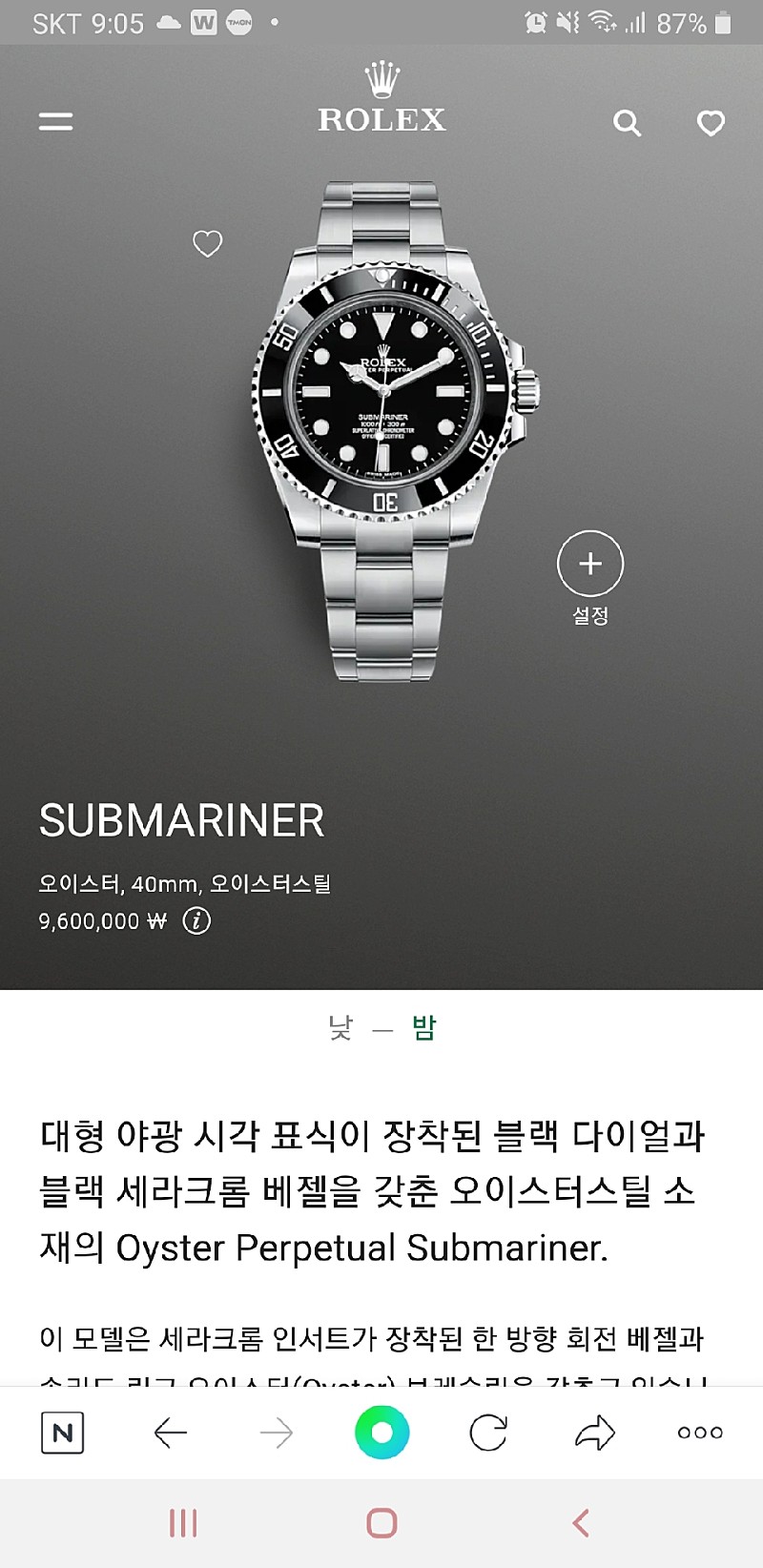The image size is (763, 1568).
Task: Add this Submariner to favorites
Action: pyautogui.click(x=207, y=244)
